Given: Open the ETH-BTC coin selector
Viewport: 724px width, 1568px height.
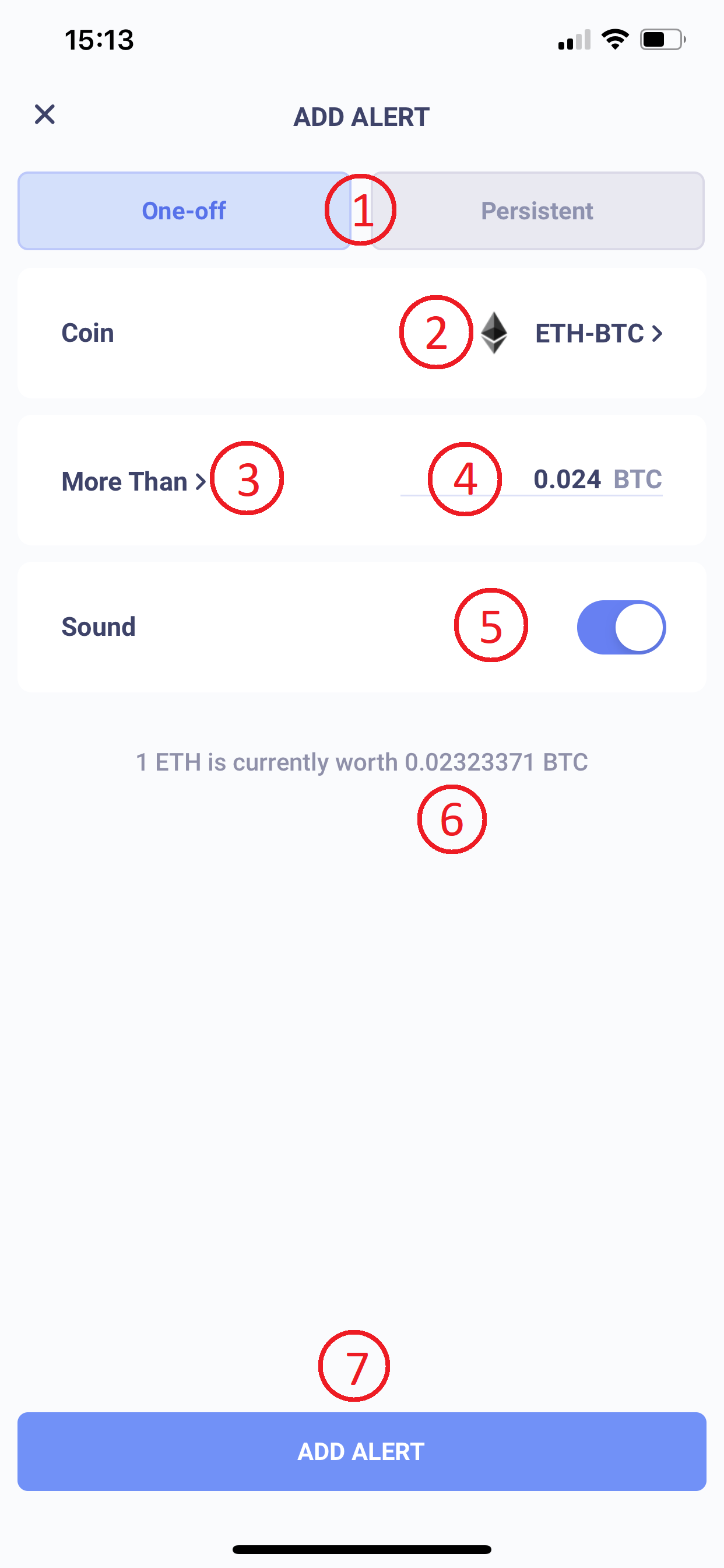Looking at the screenshot, I should 571,333.
